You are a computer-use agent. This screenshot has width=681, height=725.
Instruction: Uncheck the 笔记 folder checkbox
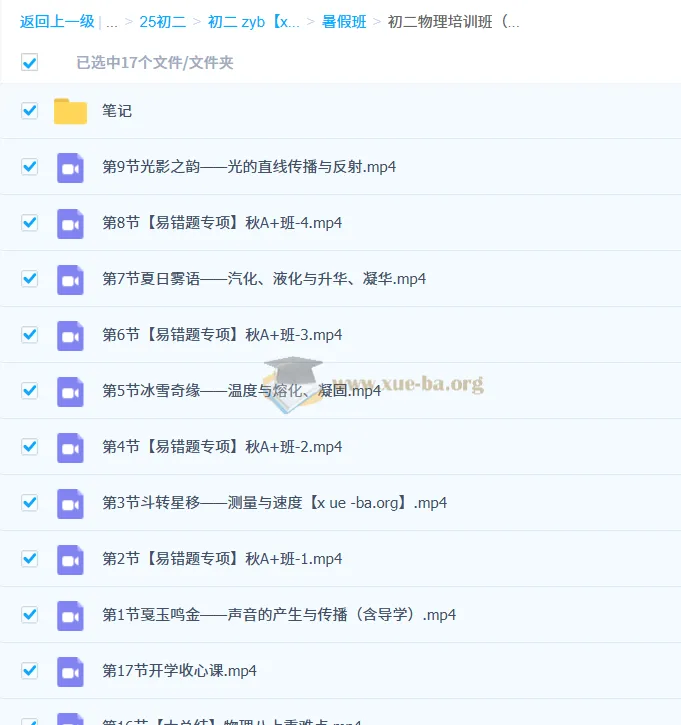pos(30,111)
